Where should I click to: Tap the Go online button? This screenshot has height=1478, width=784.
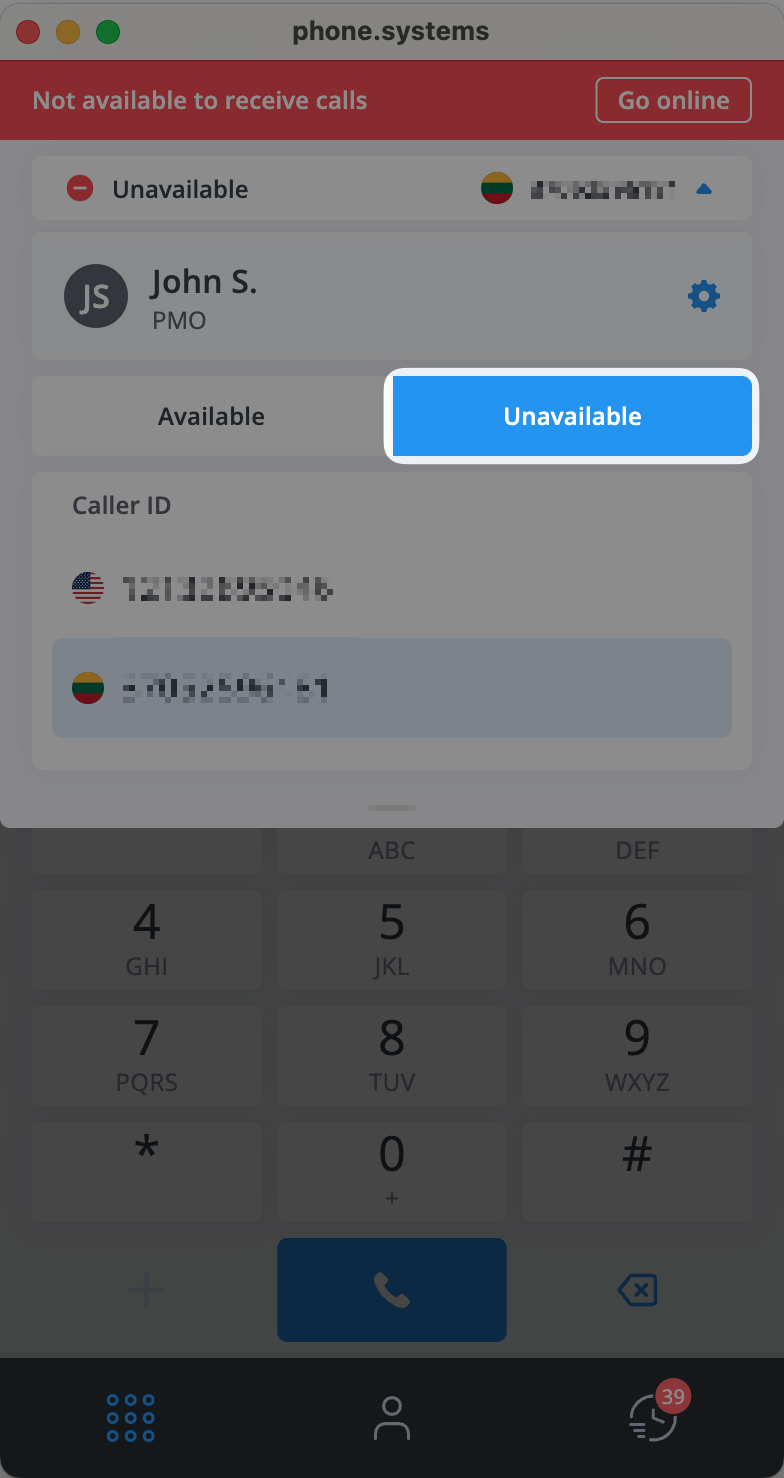673,100
